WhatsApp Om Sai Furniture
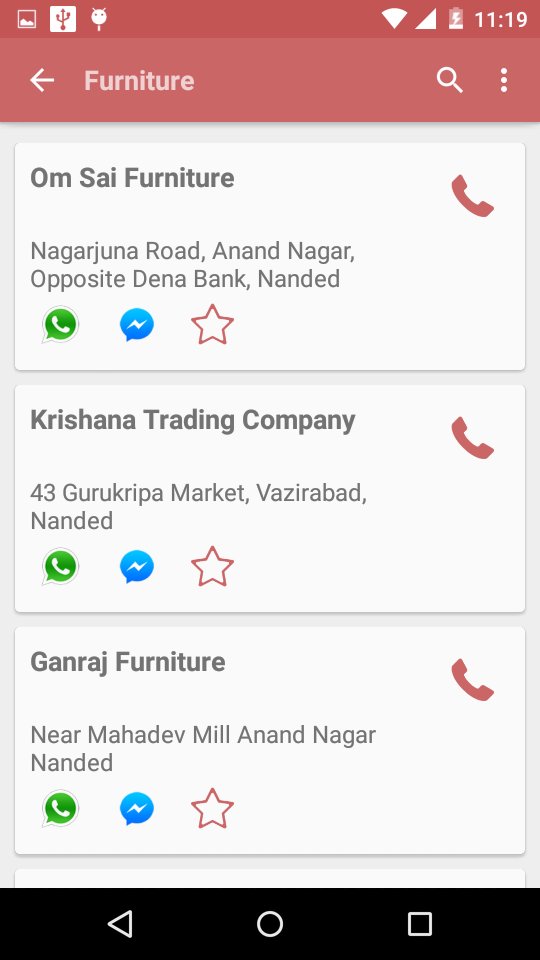Image resolution: width=540 pixels, height=960 pixels. point(60,324)
